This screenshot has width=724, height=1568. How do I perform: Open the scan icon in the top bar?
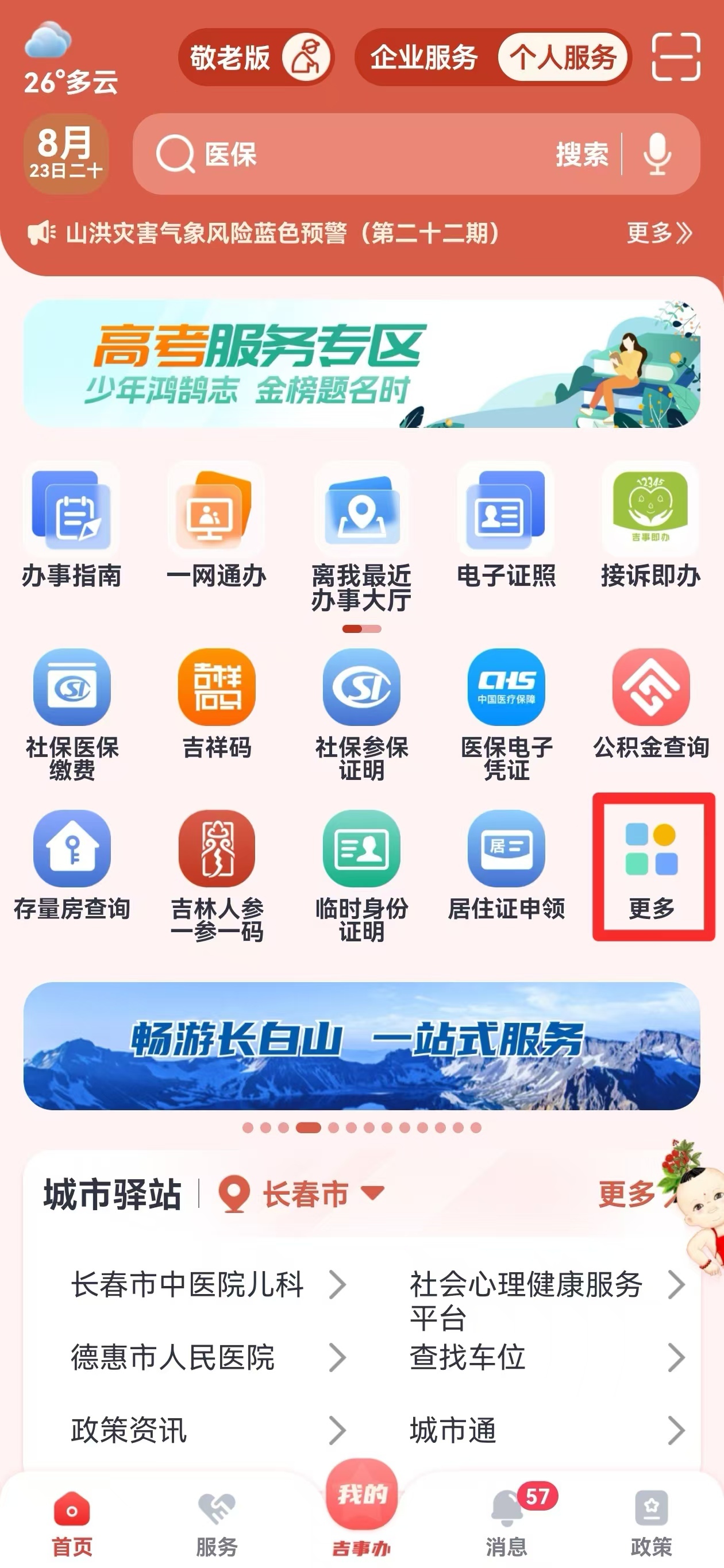point(675,57)
